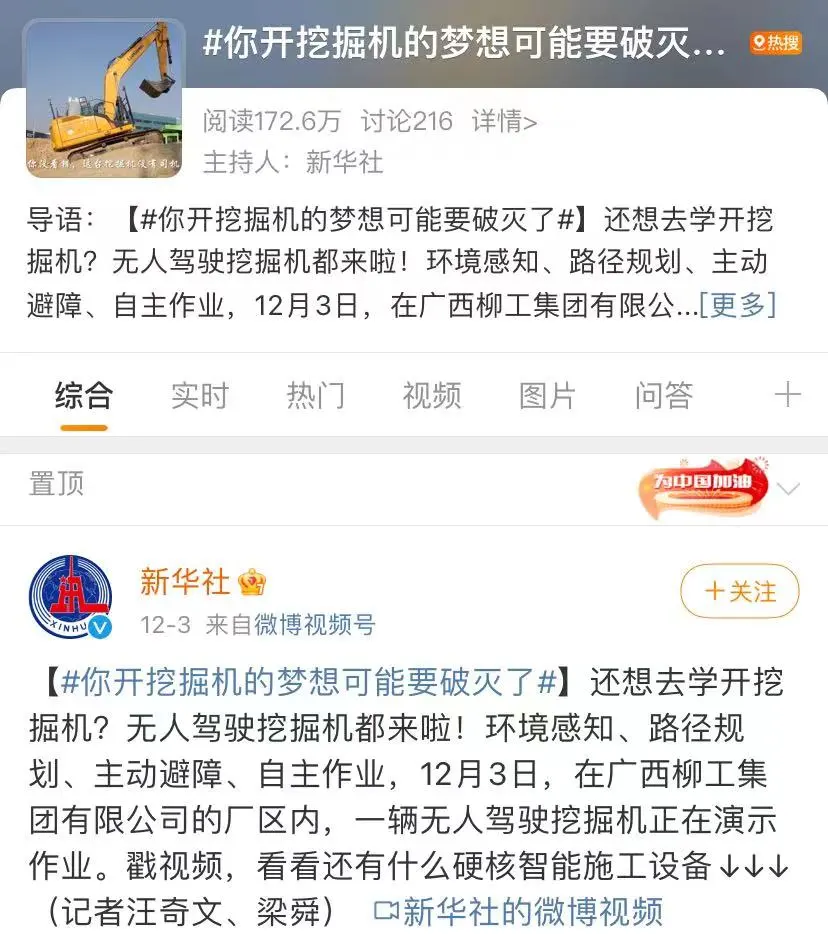Switch to the 问答 tab
The image size is (828, 944).
click(x=663, y=395)
